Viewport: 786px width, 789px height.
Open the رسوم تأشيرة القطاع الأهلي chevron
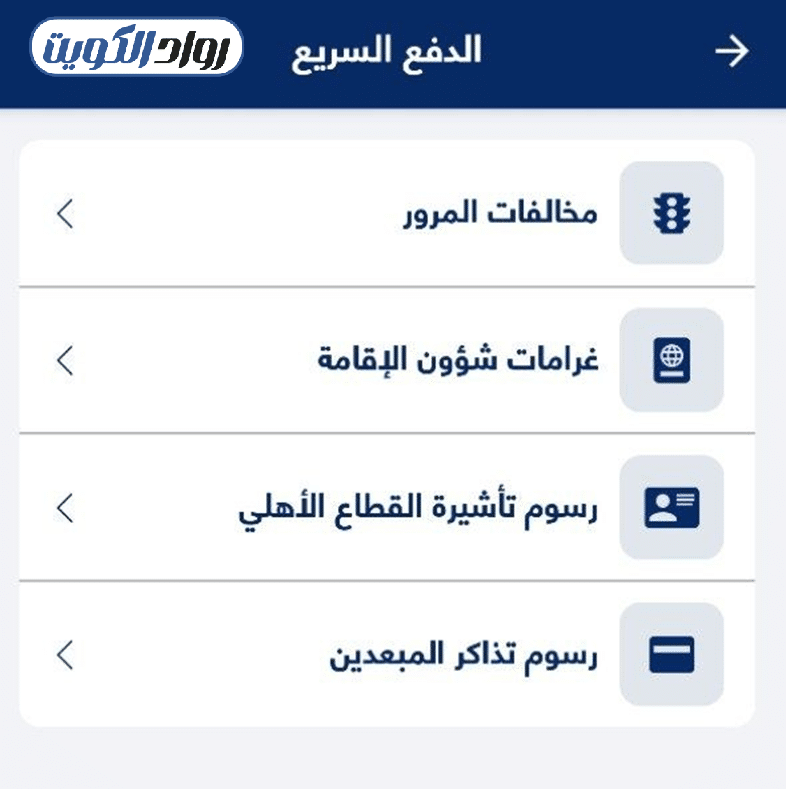pyautogui.click(x=66, y=506)
